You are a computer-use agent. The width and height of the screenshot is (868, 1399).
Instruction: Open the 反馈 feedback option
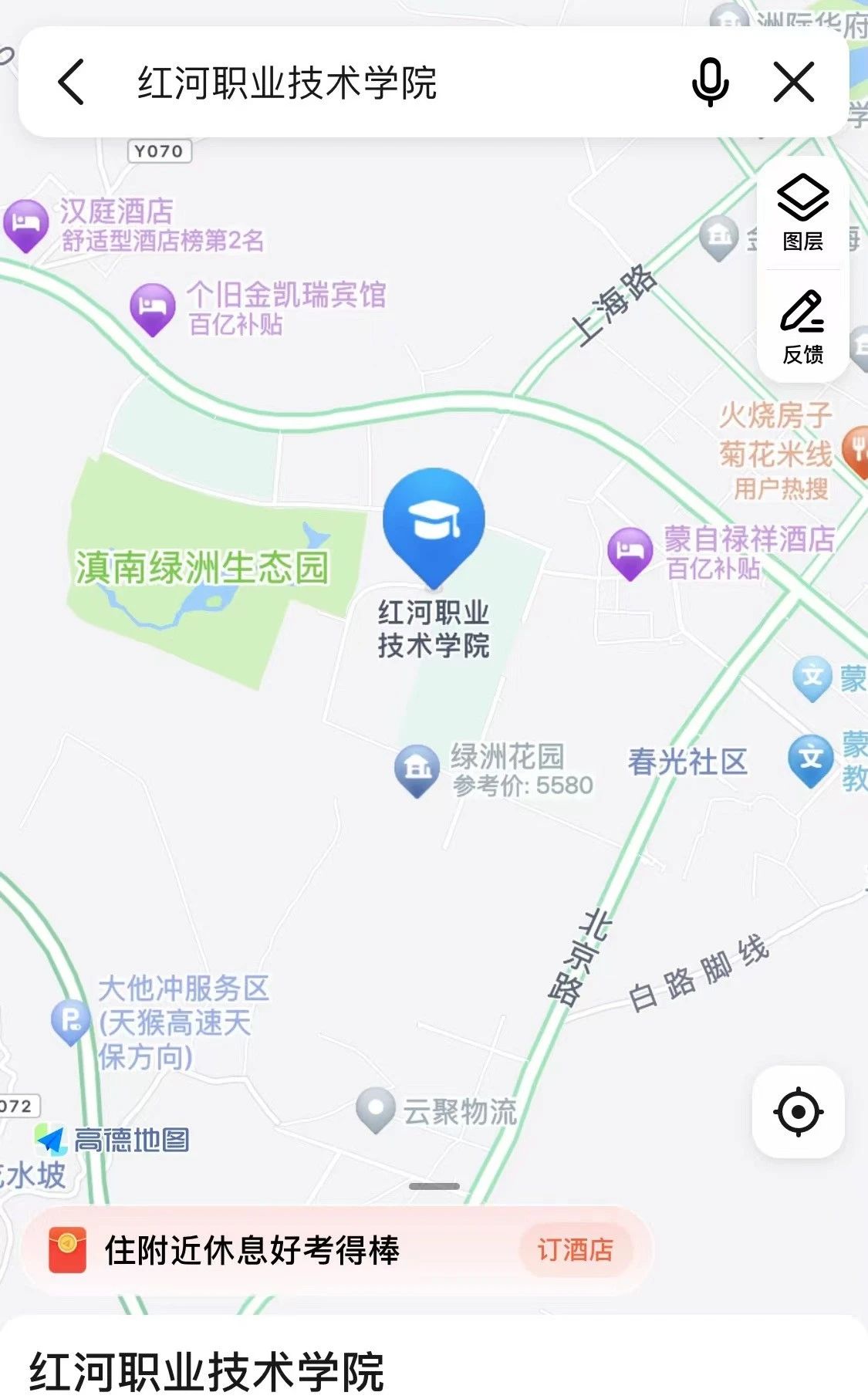coord(802,326)
